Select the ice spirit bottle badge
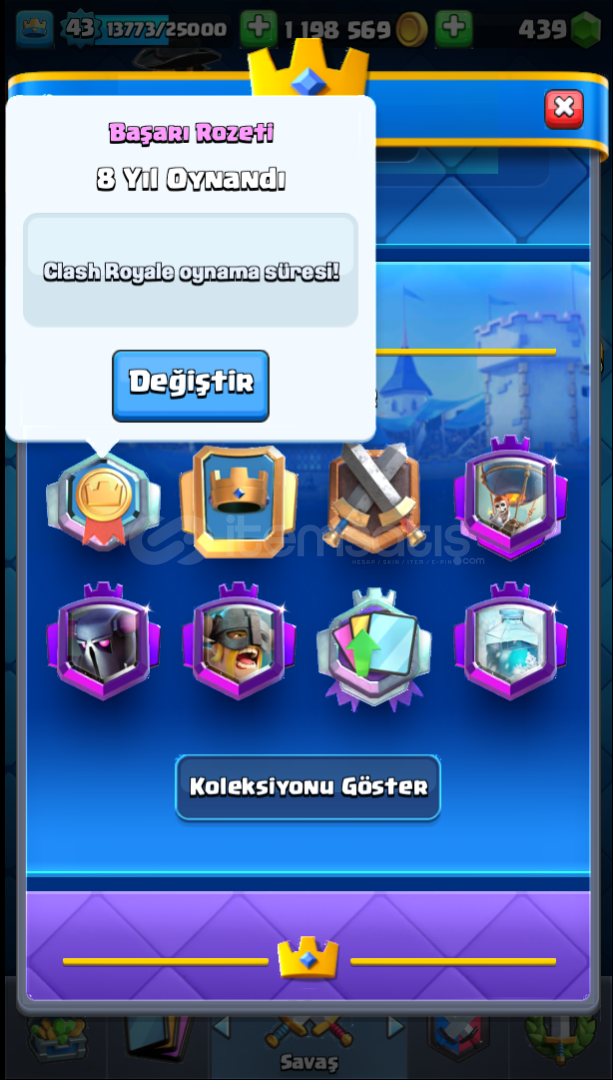The image size is (613, 1080). click(x=510, y=641)
